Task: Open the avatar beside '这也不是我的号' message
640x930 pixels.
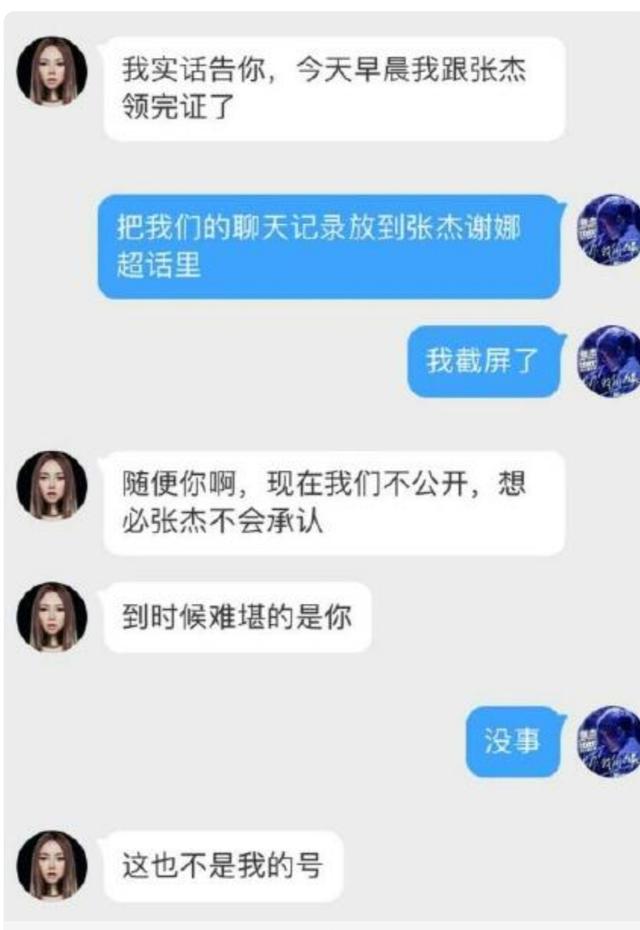Action: [x=52, y=865]
